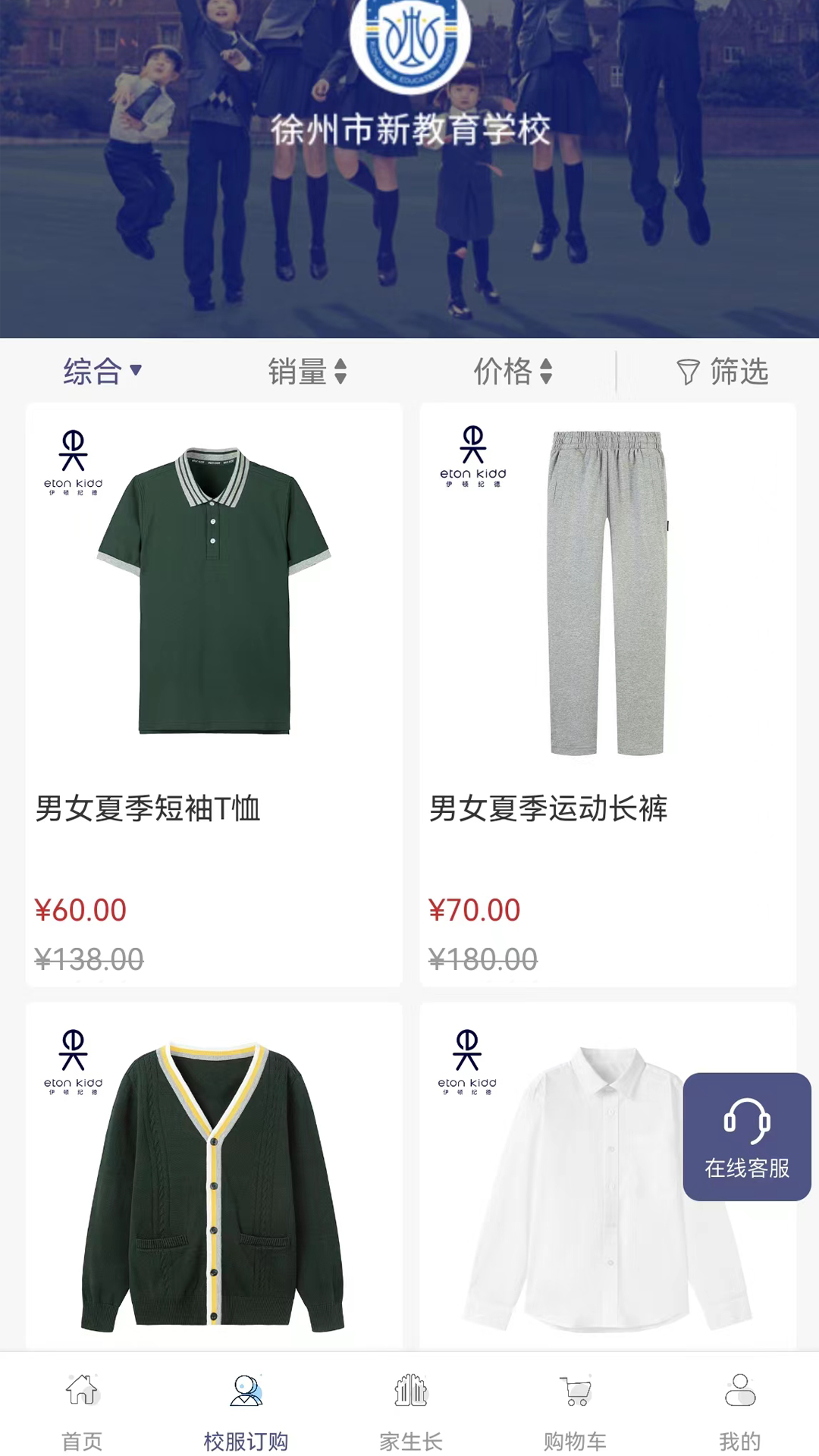The width and height of the screenshot is (819, 1456).
Task: Sort products by 价格
Action: click(x=513, y=372)
